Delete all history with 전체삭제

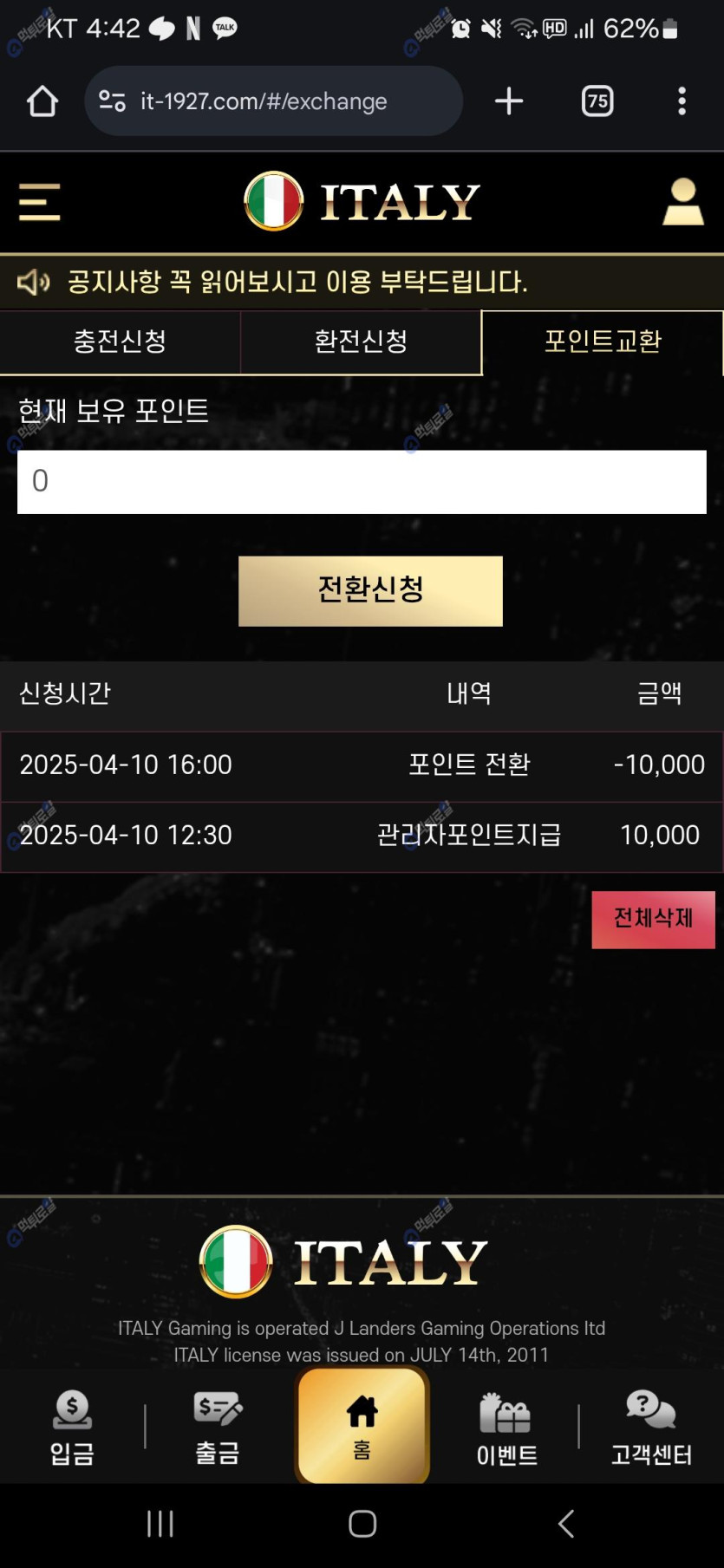pos(654,919)
